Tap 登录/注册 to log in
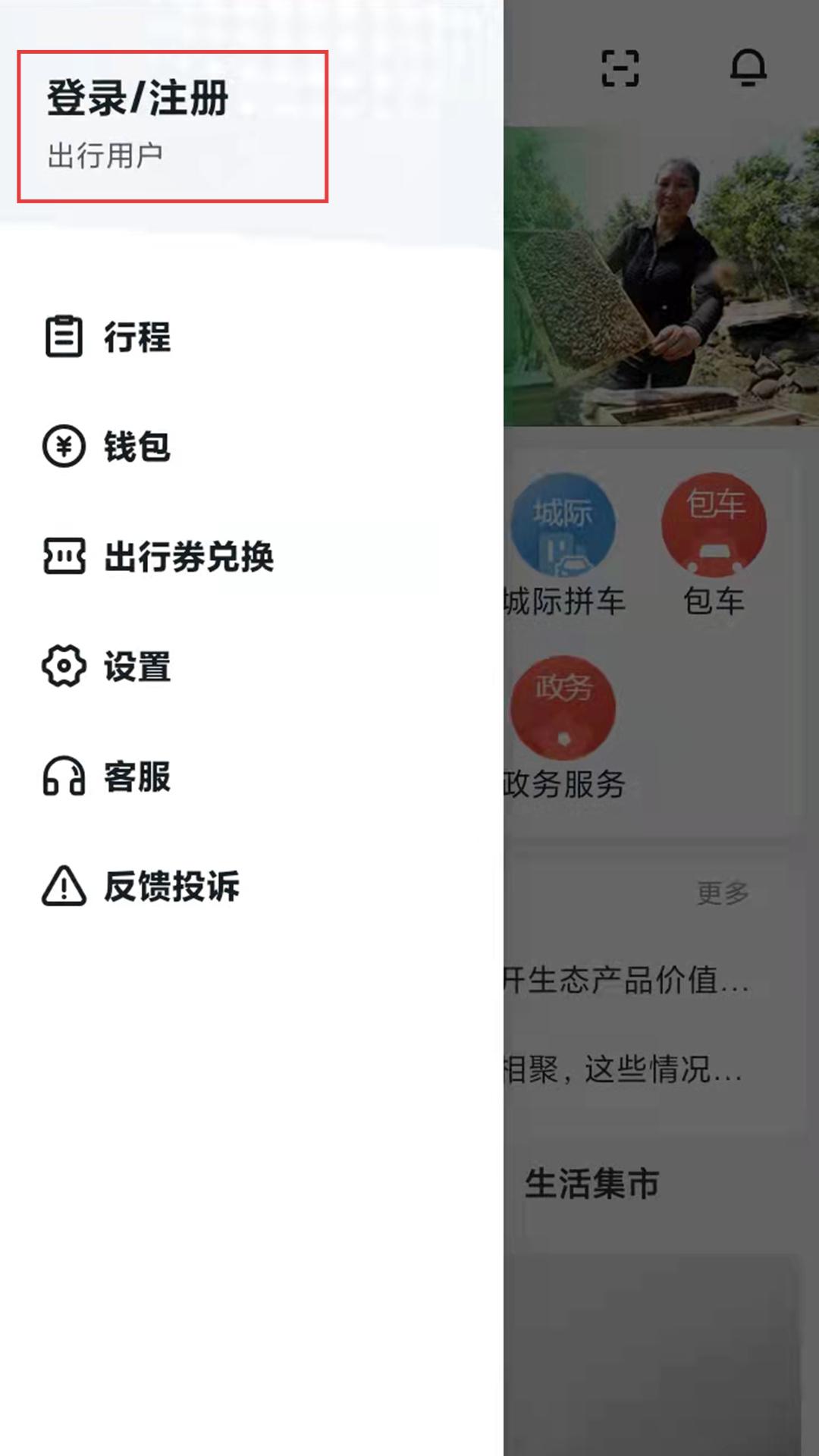Image resolution: width=819 pixels, height=1456 pixels. tap(138, 99)
